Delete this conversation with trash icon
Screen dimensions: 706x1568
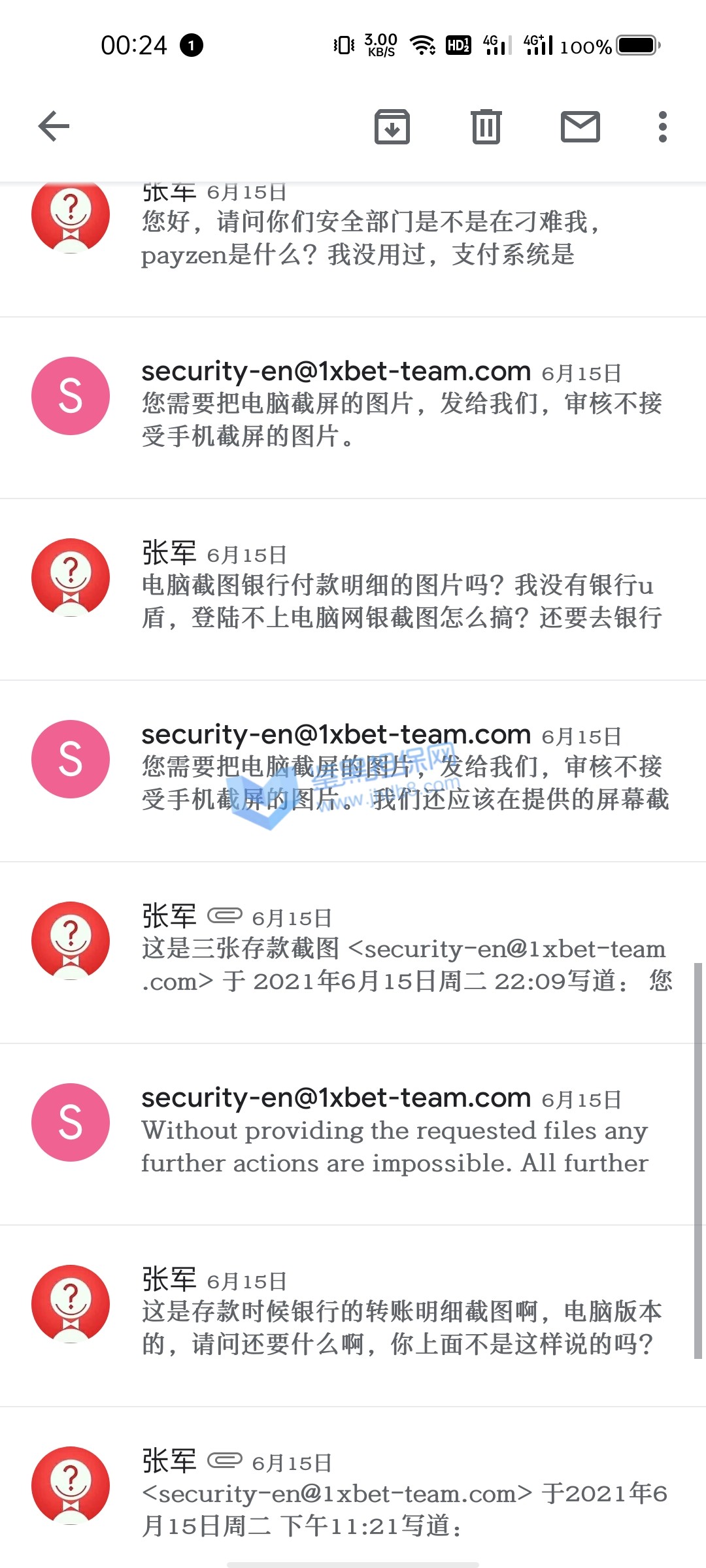(486, 126)
